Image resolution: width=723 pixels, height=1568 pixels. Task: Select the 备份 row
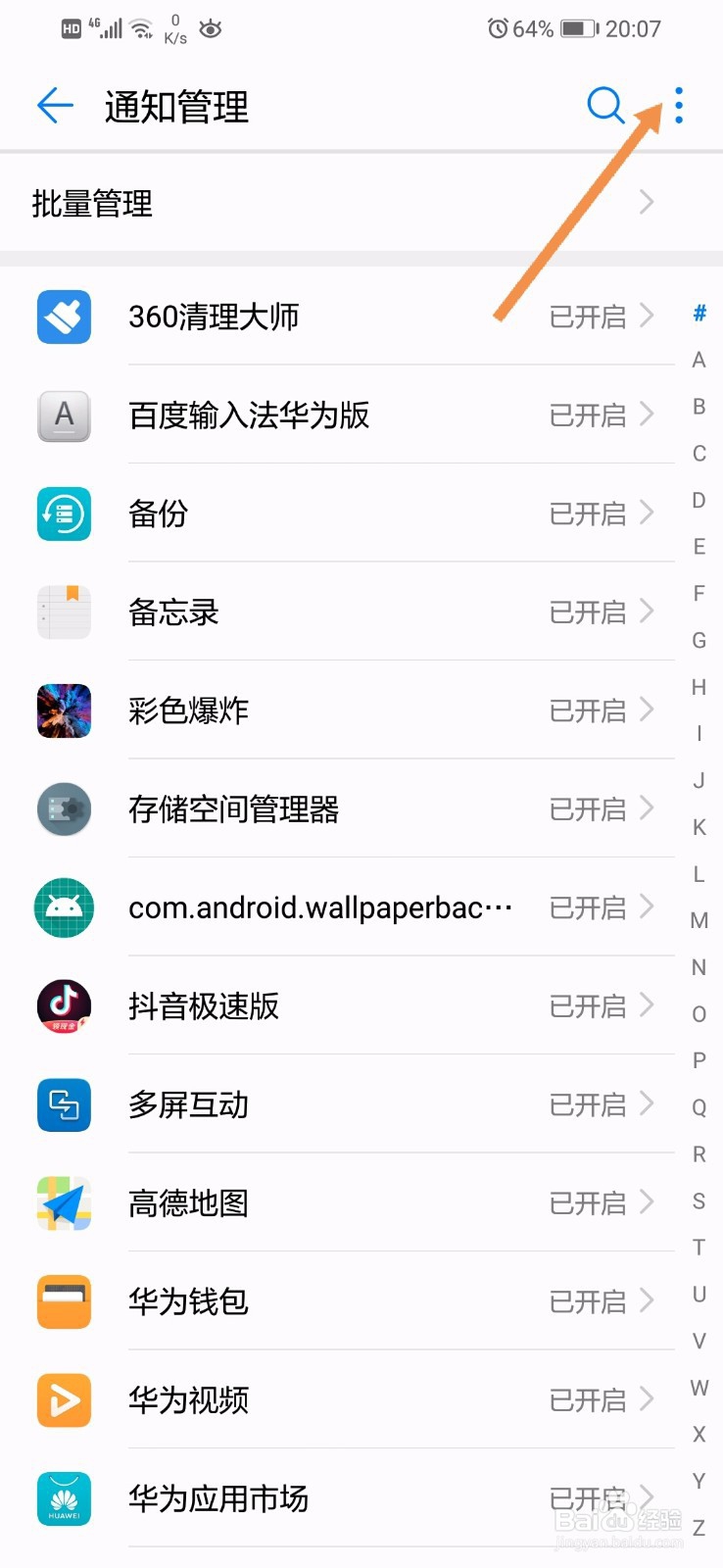click(x=338, y=514)
